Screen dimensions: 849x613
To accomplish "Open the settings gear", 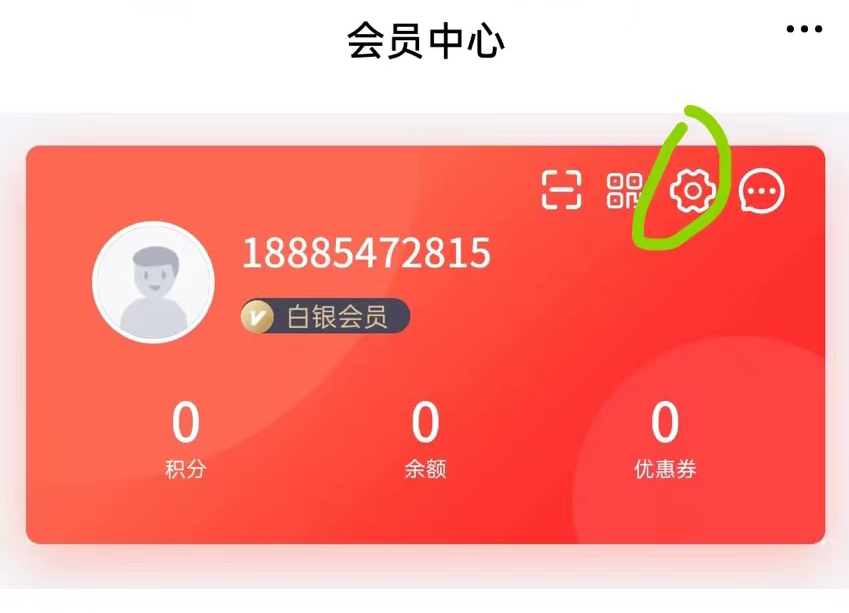I will 688,191.
